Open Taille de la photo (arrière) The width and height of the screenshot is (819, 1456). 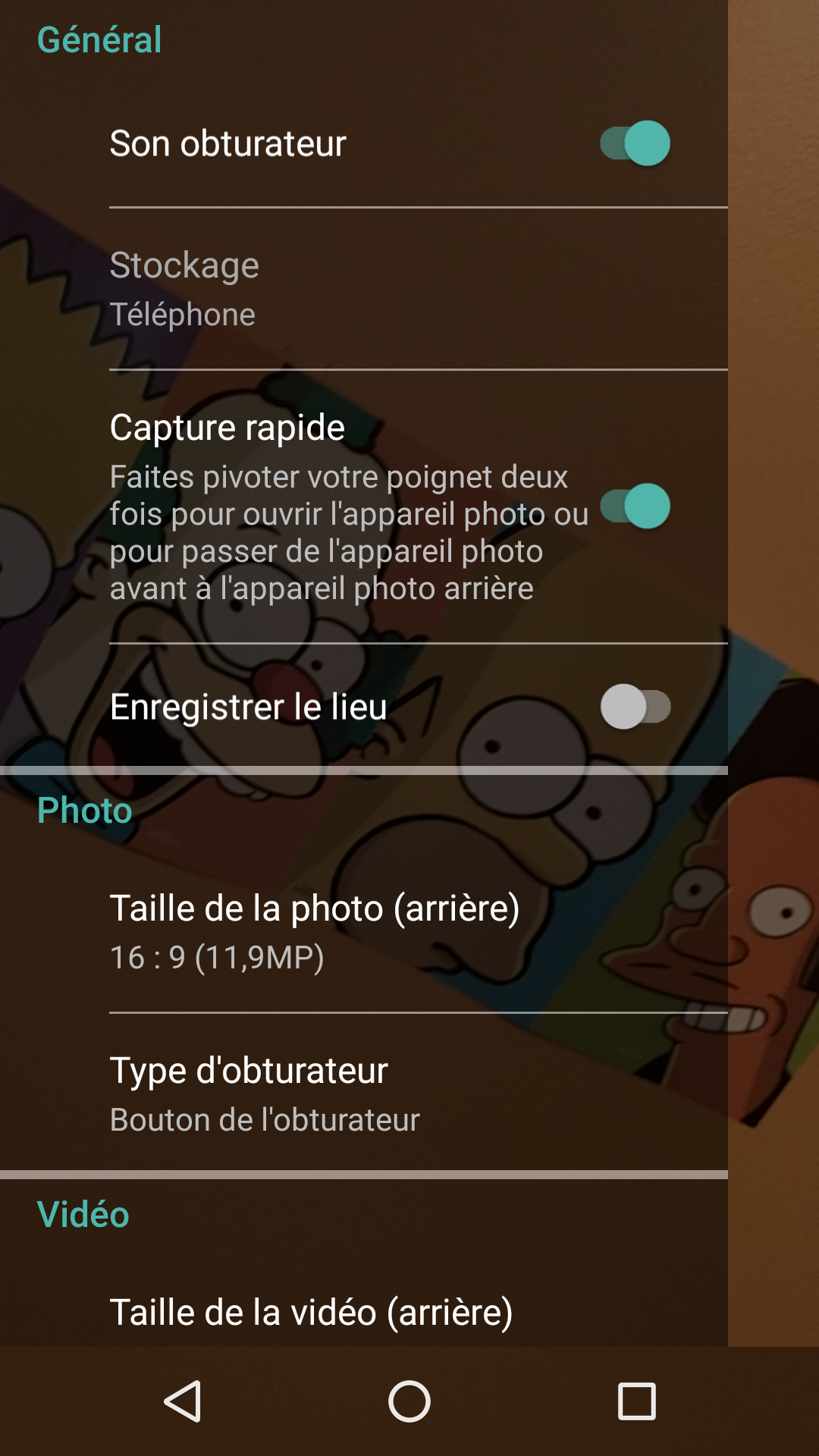click(315, 931)
